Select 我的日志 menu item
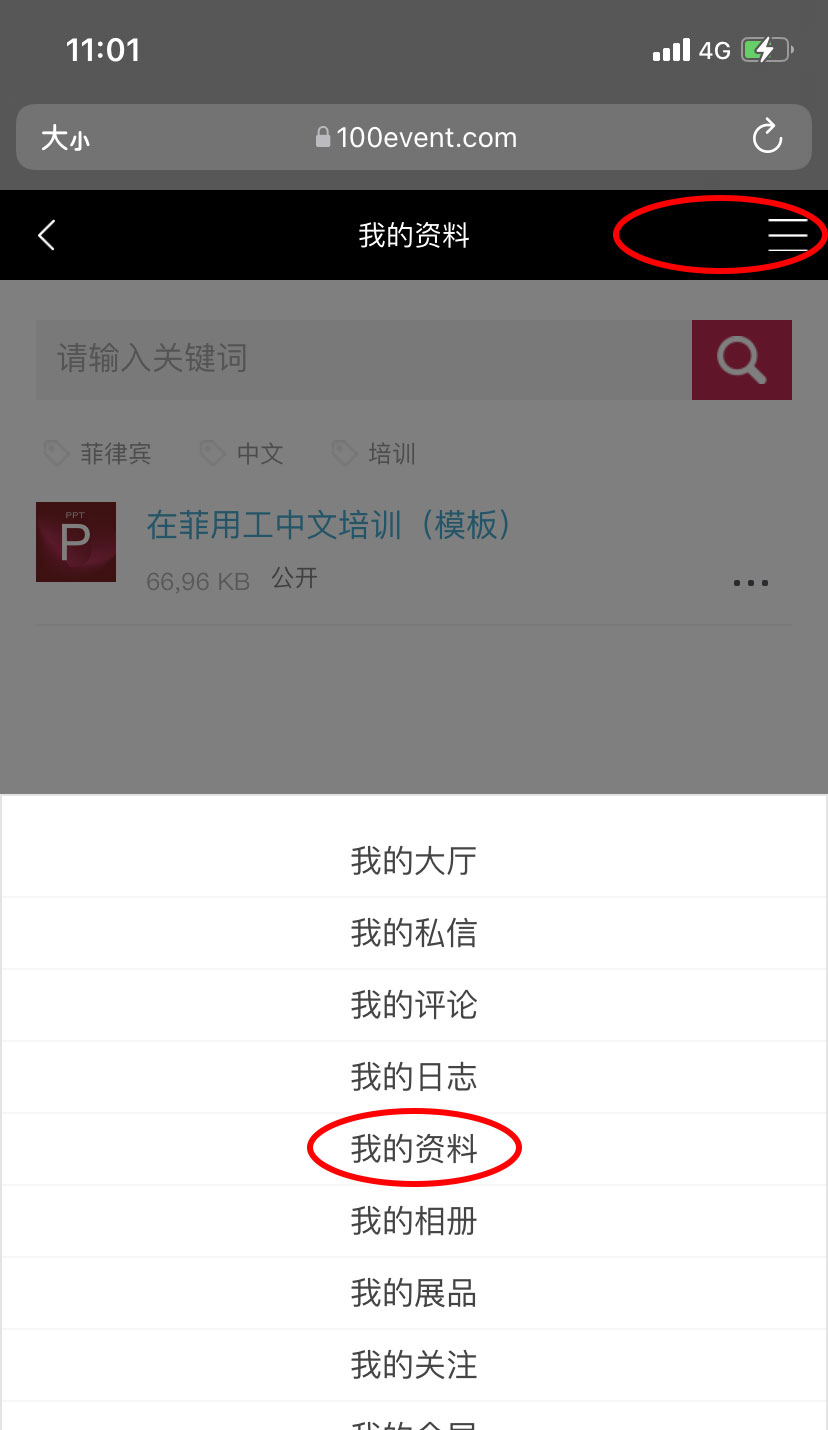Screen dimensions: 828x1430 414,1077
